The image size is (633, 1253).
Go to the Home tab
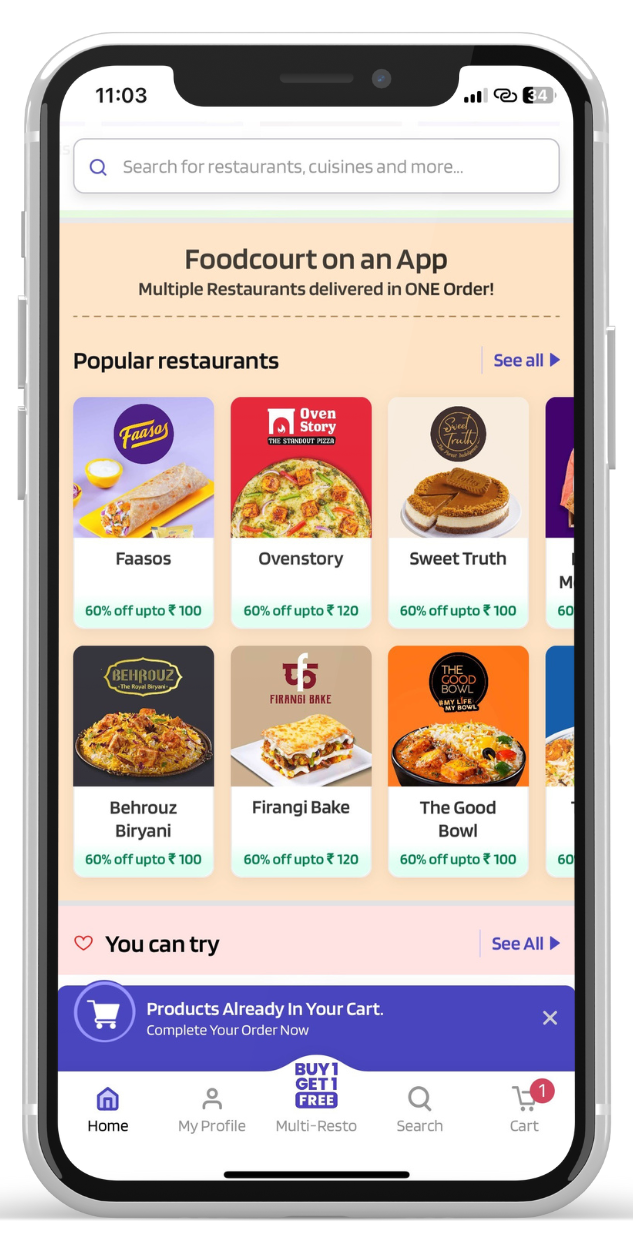(x=108, y=1111)
